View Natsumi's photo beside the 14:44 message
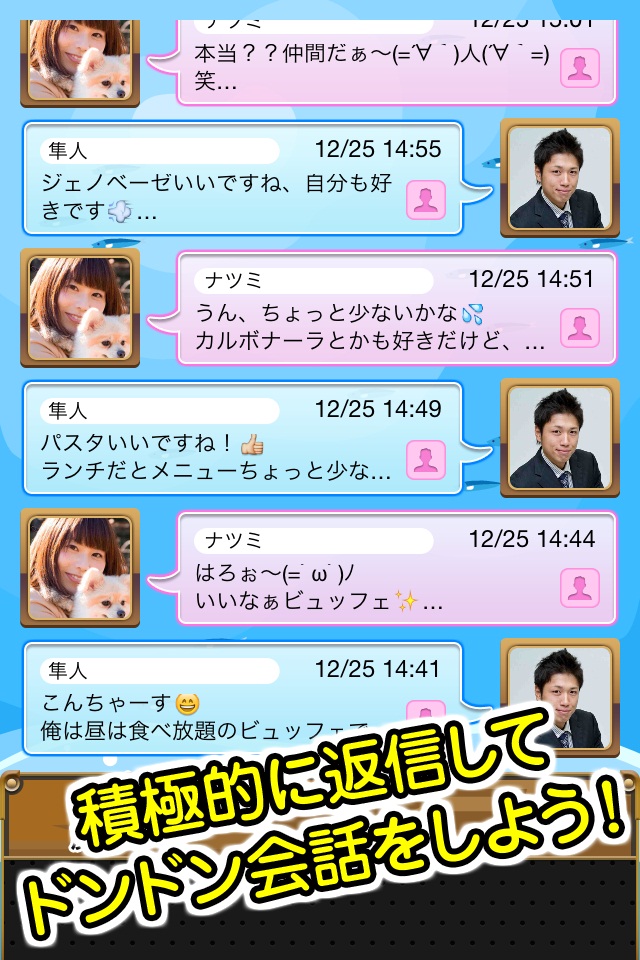640x960 pixels. [x=80, y=567]
